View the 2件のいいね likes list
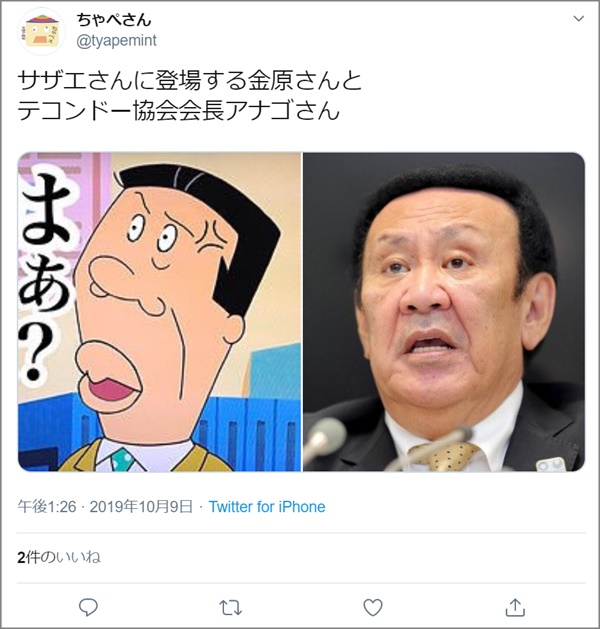 tap(59, 557)
